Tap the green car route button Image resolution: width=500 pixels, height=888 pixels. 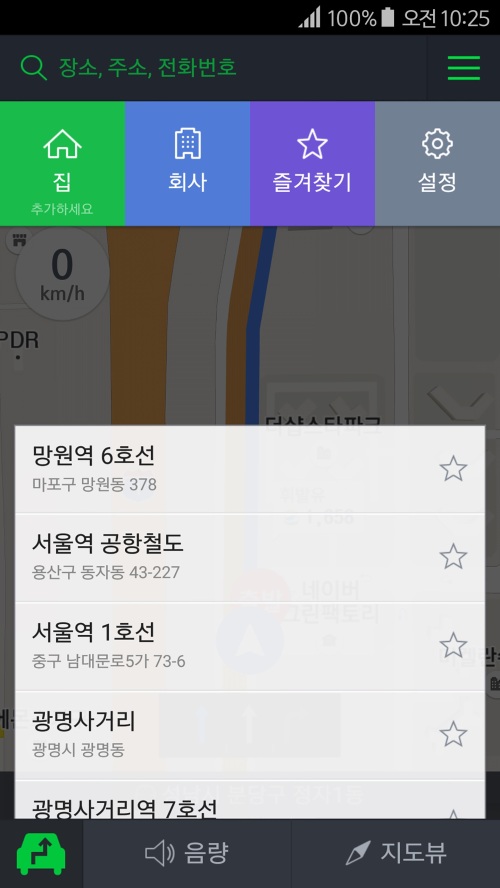point(41,853)
